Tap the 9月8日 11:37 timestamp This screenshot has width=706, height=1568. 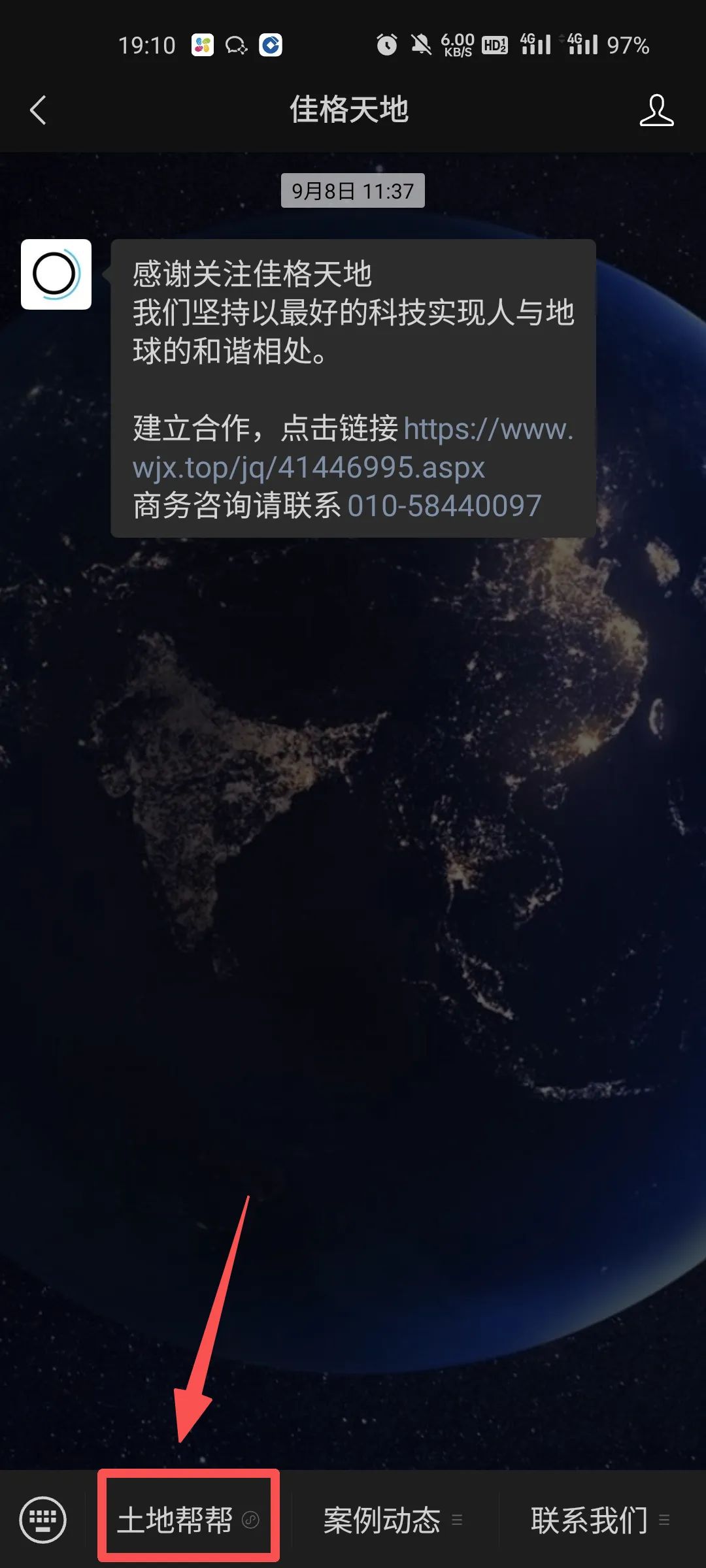point(352,191)
